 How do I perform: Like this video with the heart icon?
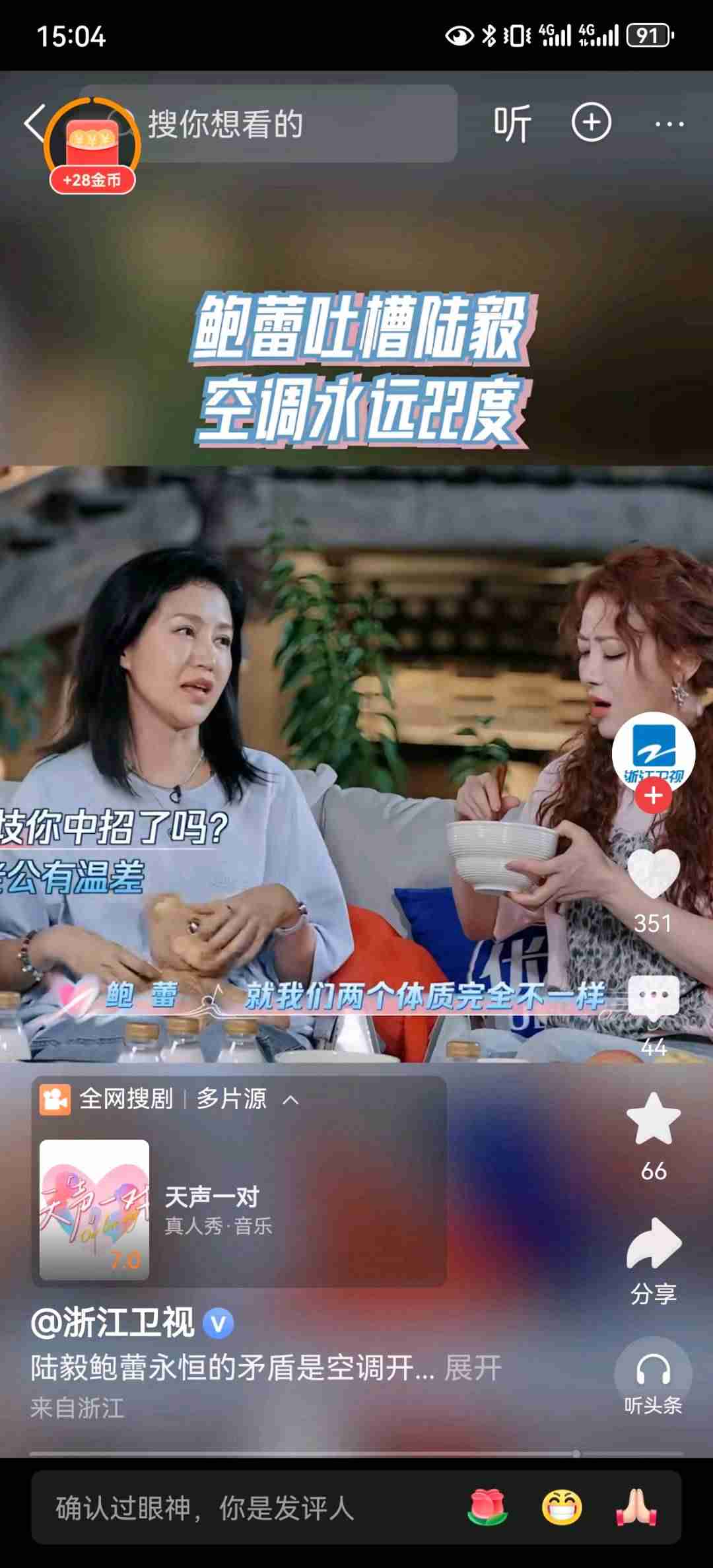(653, 873)
